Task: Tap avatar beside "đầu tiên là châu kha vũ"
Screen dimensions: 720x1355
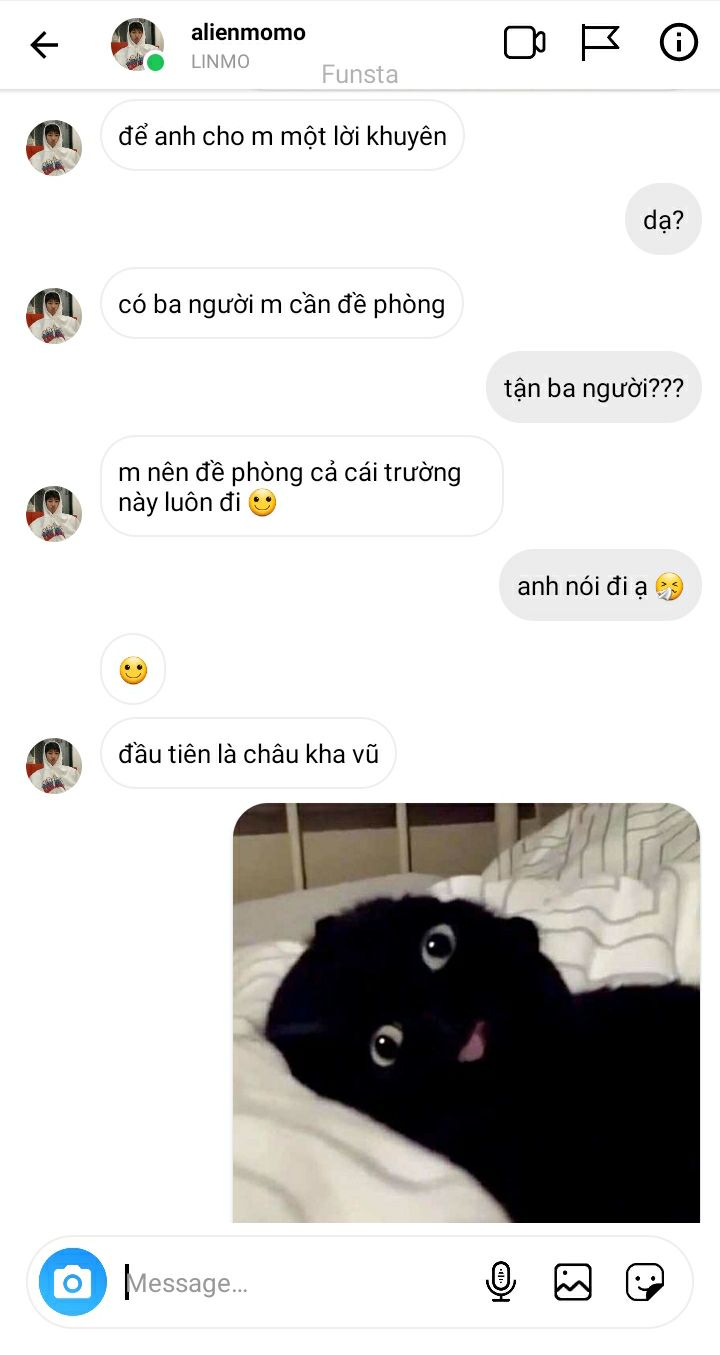Action: [x=54, y=766]
